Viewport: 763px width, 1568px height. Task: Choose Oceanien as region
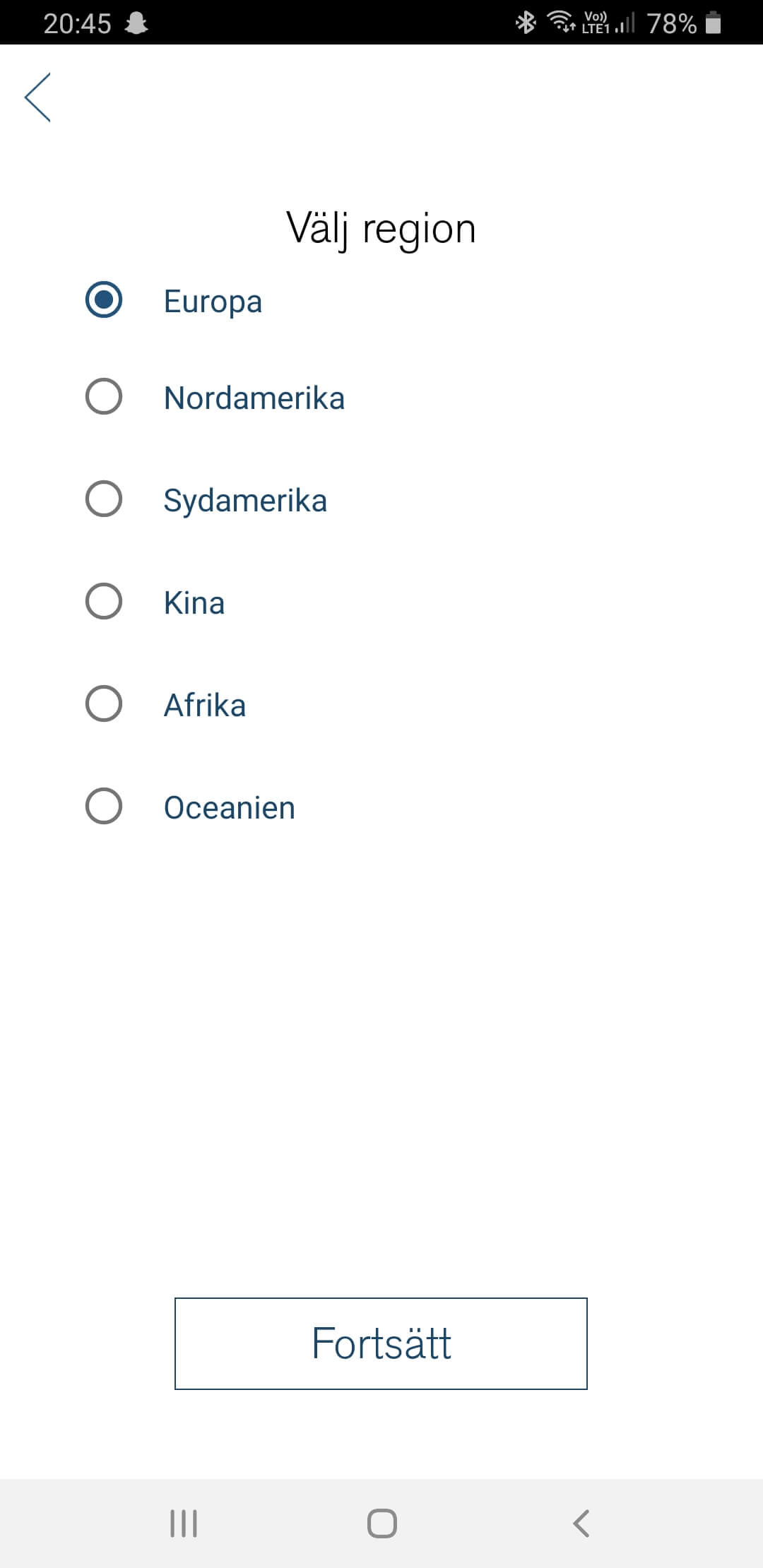pos(104,806)
